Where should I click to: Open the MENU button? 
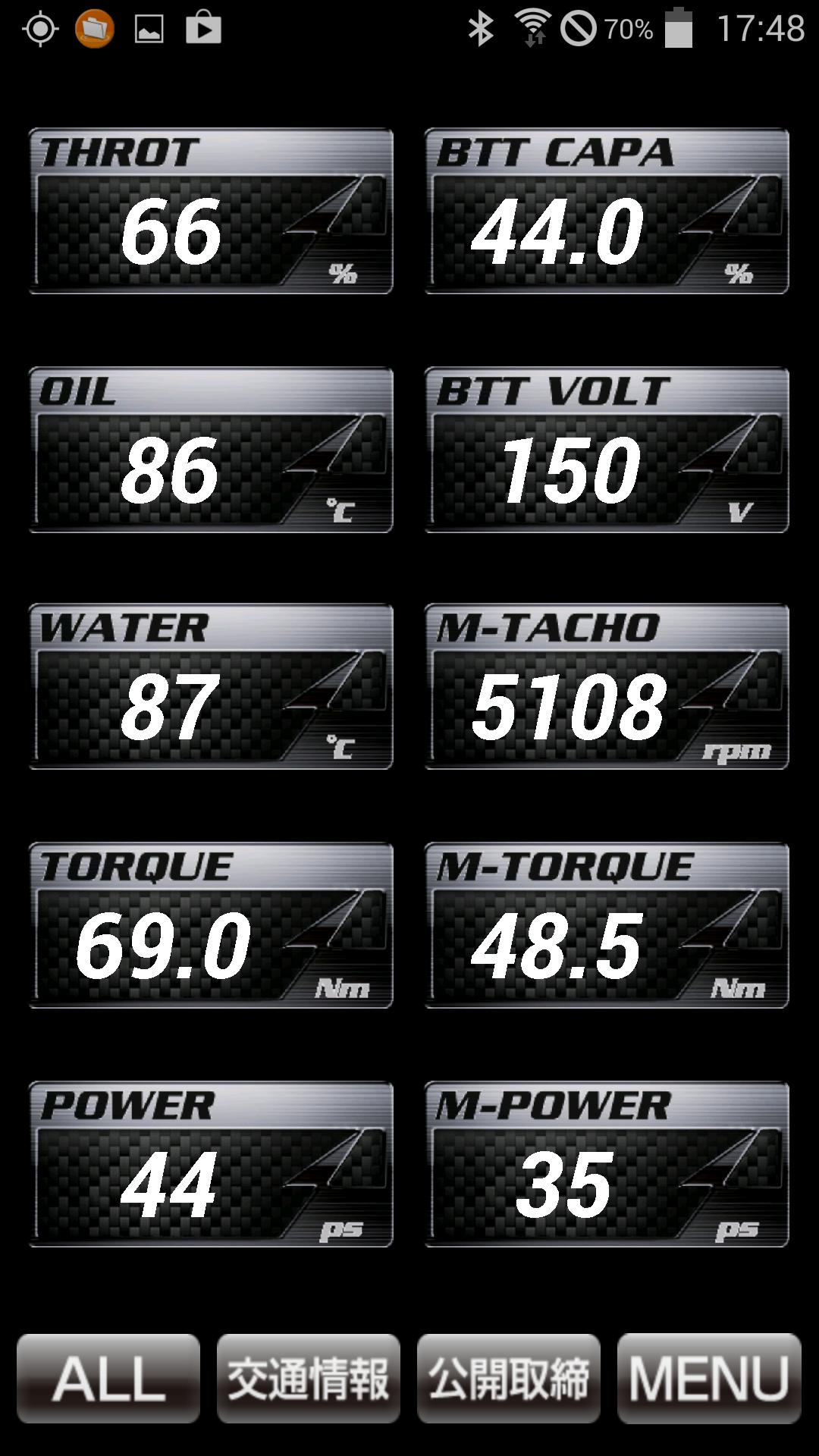[x=709, y=1378]
